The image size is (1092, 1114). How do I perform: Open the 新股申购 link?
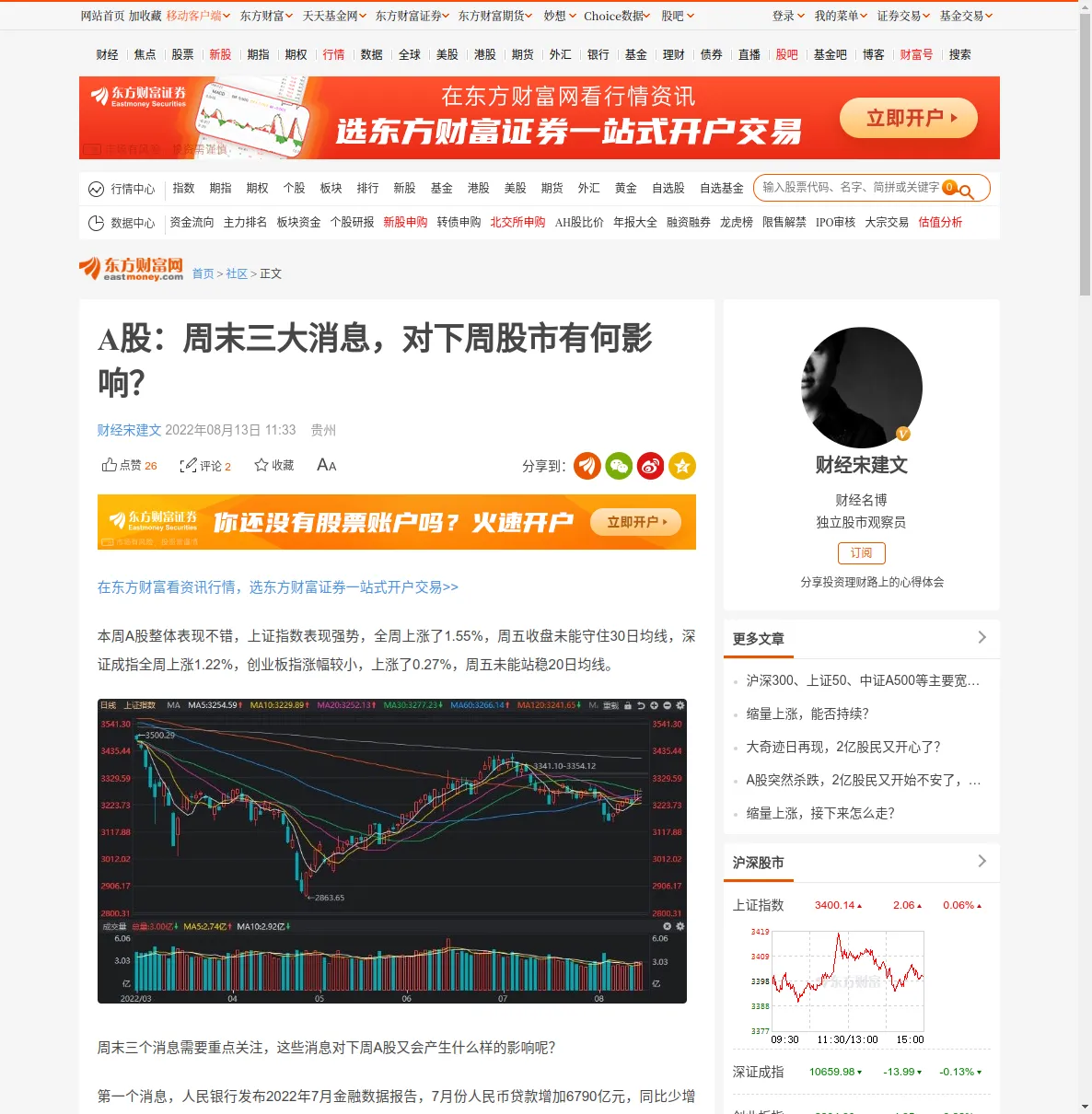(x=405, y=223)
